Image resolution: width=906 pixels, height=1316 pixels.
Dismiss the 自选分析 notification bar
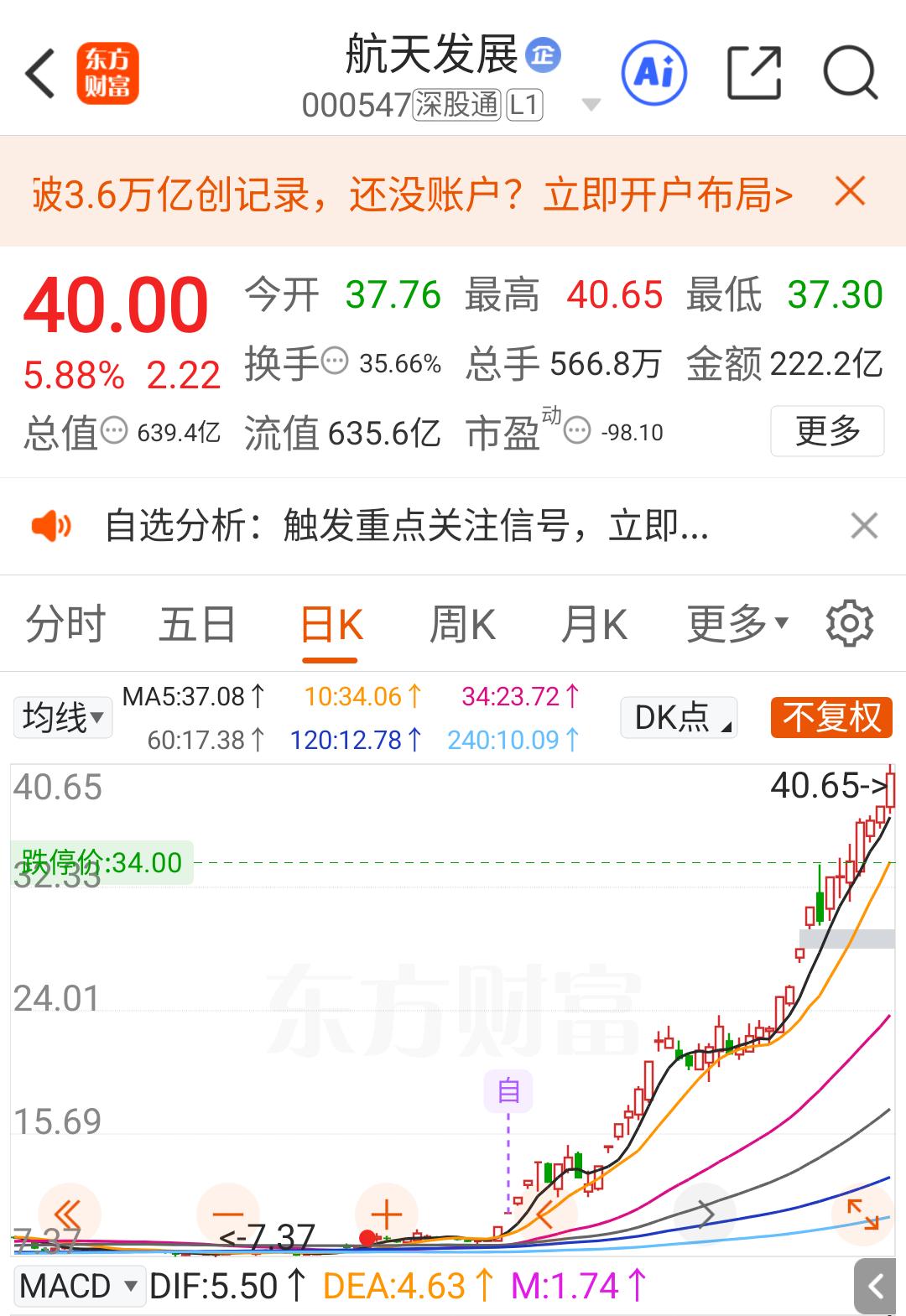(x=863, y=525)
